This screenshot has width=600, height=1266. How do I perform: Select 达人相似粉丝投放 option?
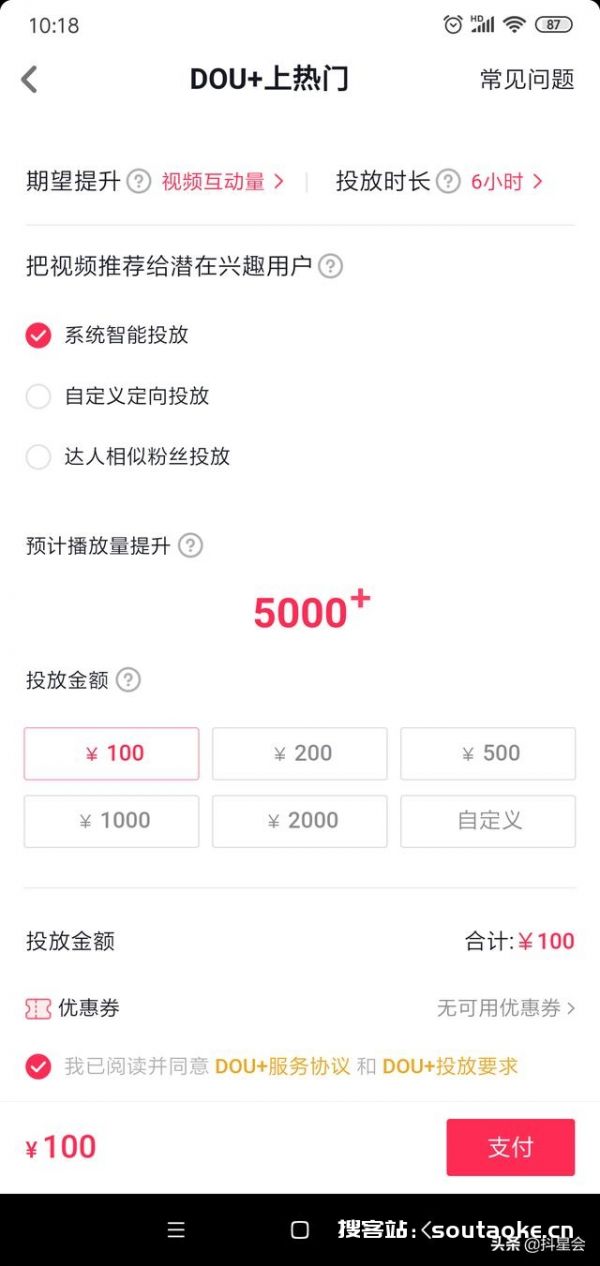[x=38, y=457]
